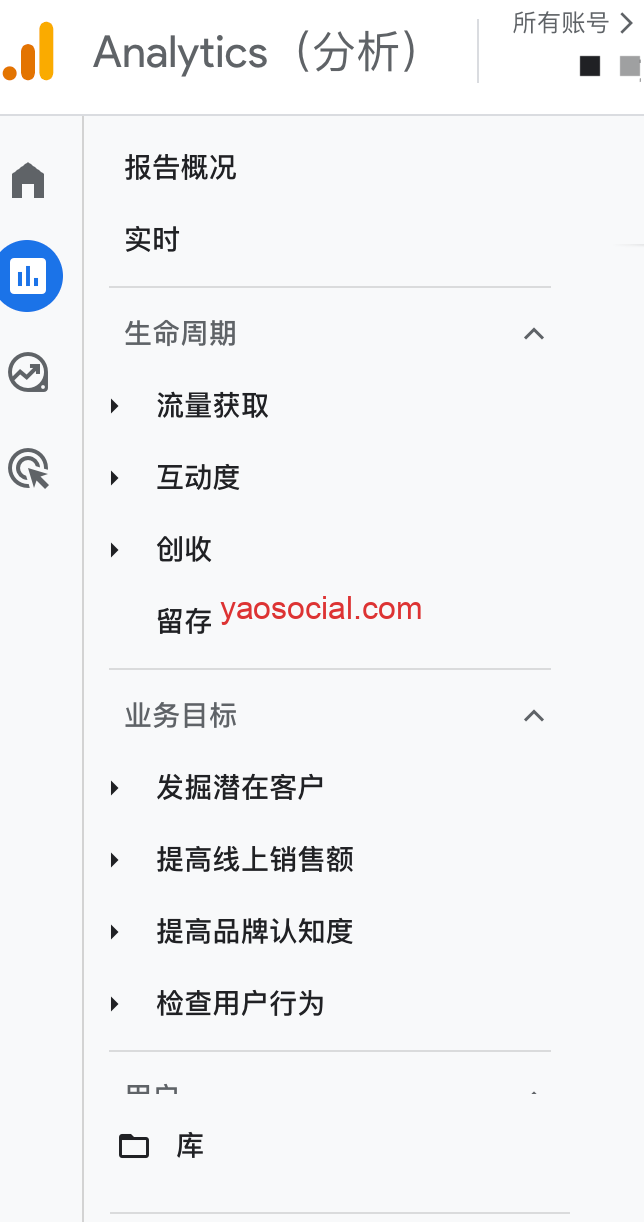Viewport: 644px width, 1222px height.
Task: Open the 留存 retention report
Action: (184, 621)
